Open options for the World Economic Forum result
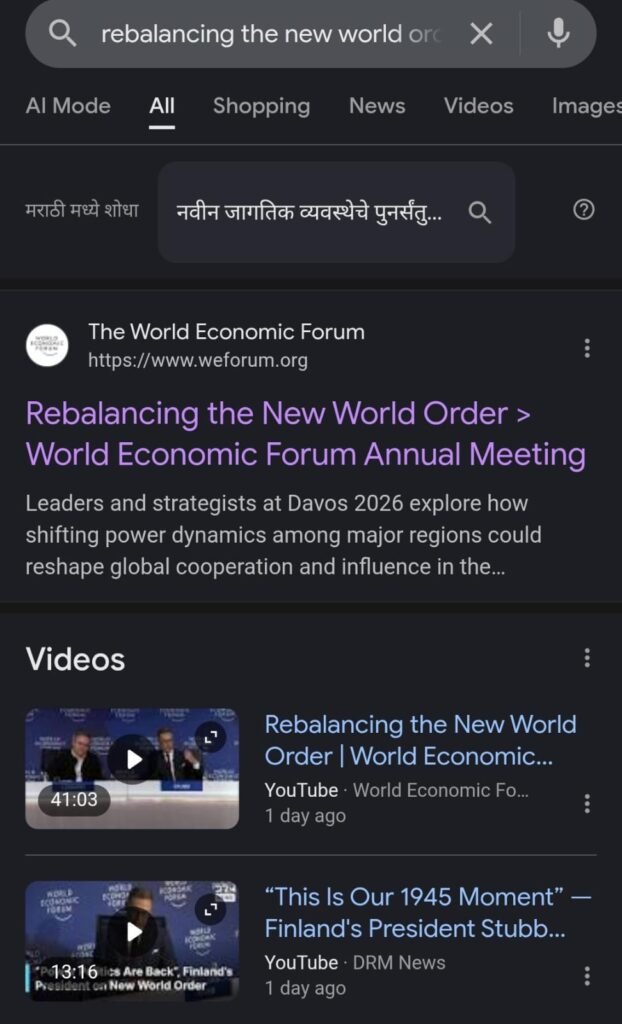 click(x=587, y=348)
